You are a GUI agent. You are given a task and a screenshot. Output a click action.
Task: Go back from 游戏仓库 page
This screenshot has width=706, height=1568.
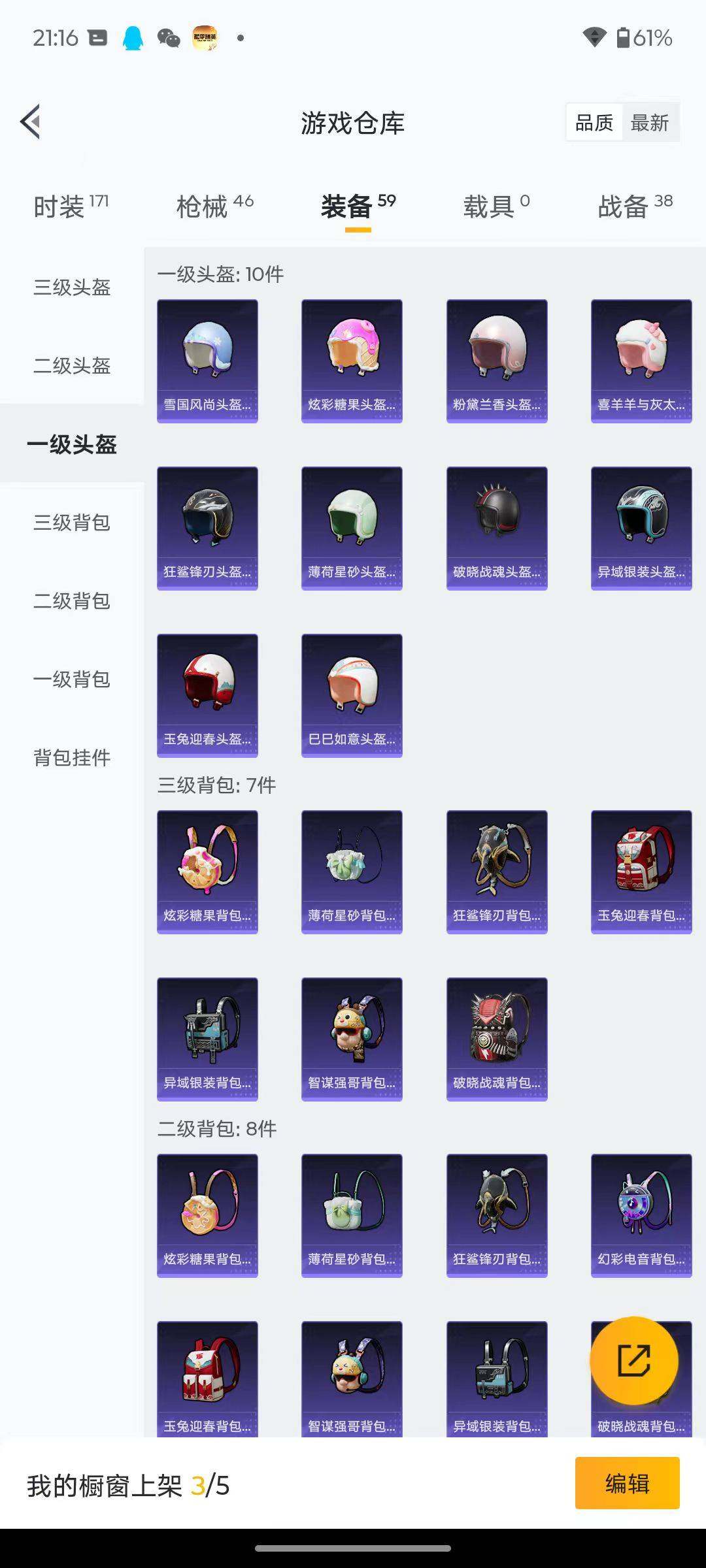point(31,122)
